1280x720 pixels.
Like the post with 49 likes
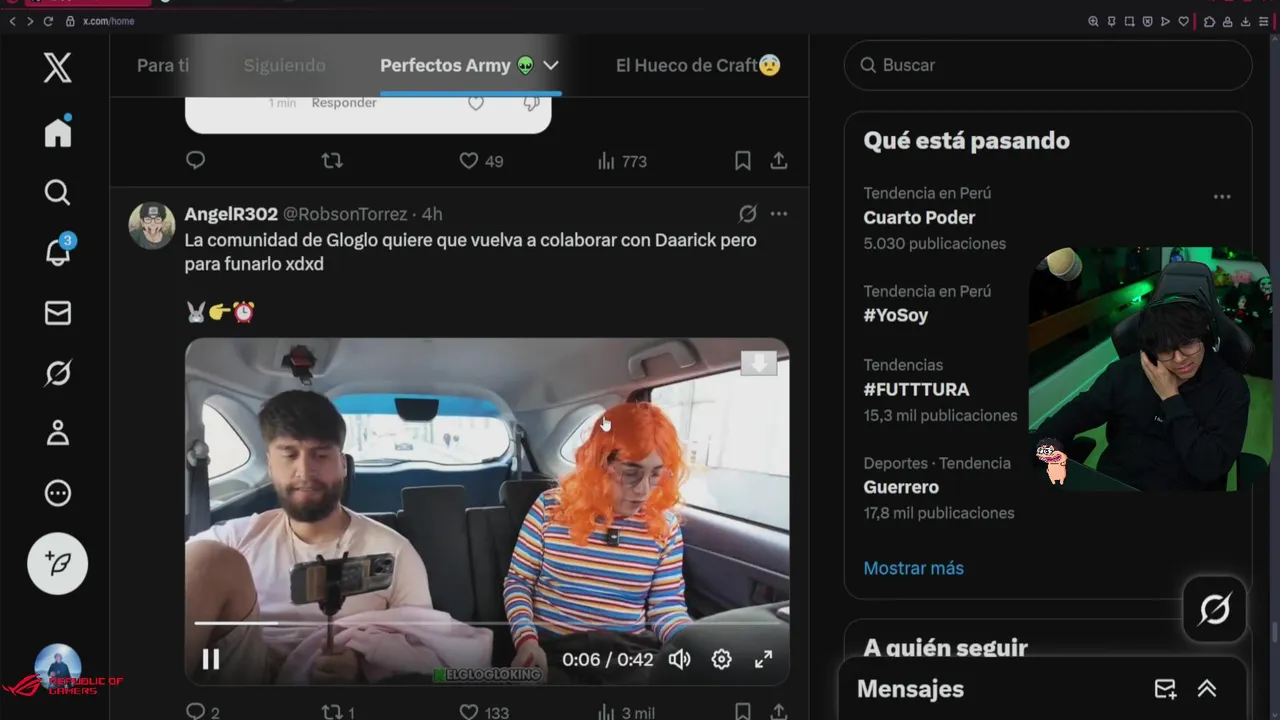pos(469,161)
